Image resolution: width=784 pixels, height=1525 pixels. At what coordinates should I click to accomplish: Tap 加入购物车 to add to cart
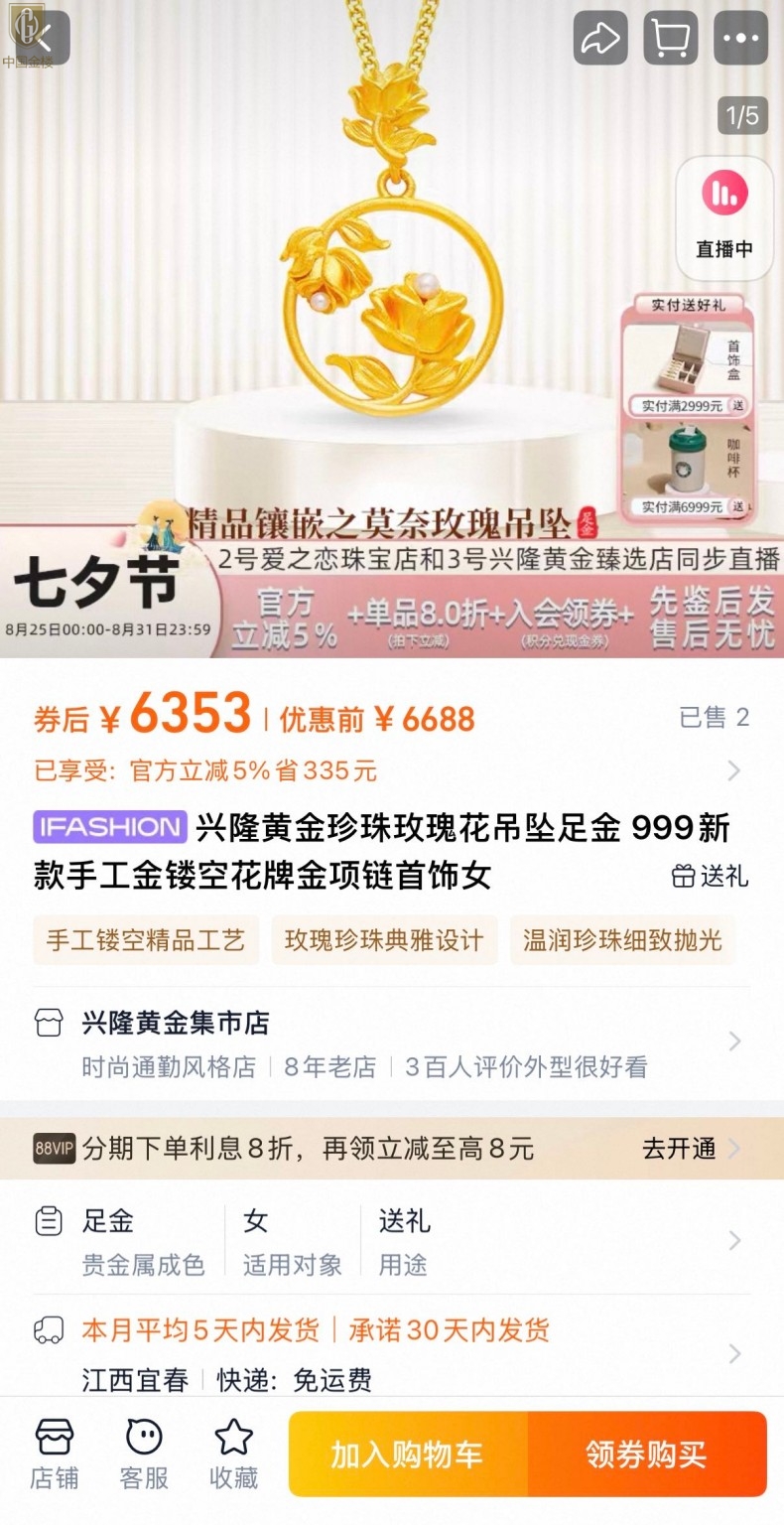click(x=408, y=1455)
